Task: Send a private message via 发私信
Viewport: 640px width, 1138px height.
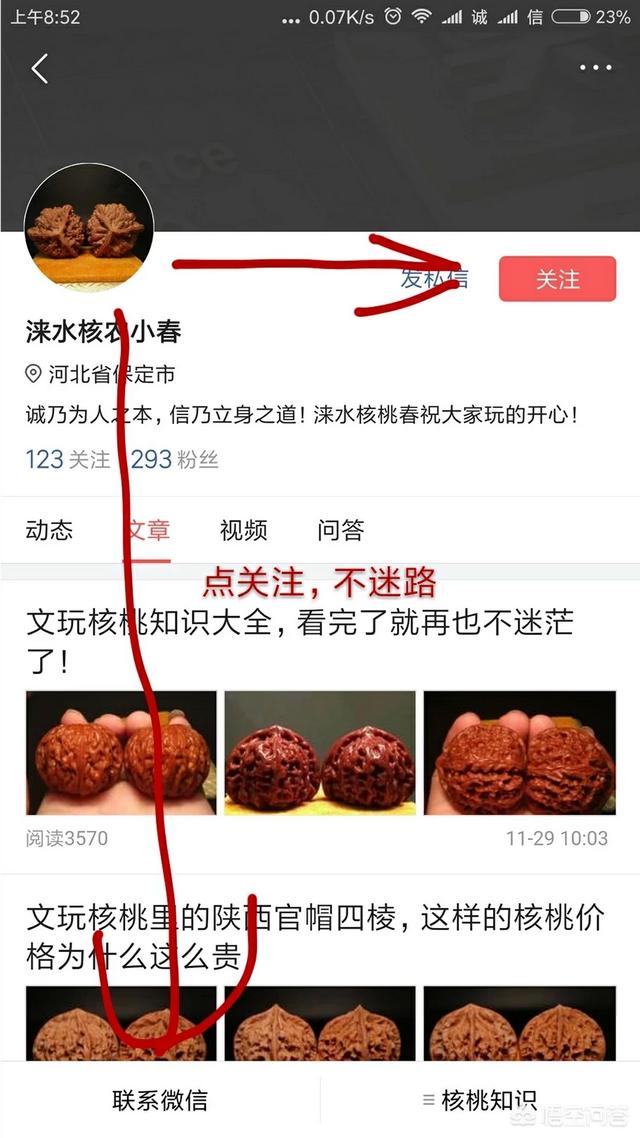Action: point(434,278)
